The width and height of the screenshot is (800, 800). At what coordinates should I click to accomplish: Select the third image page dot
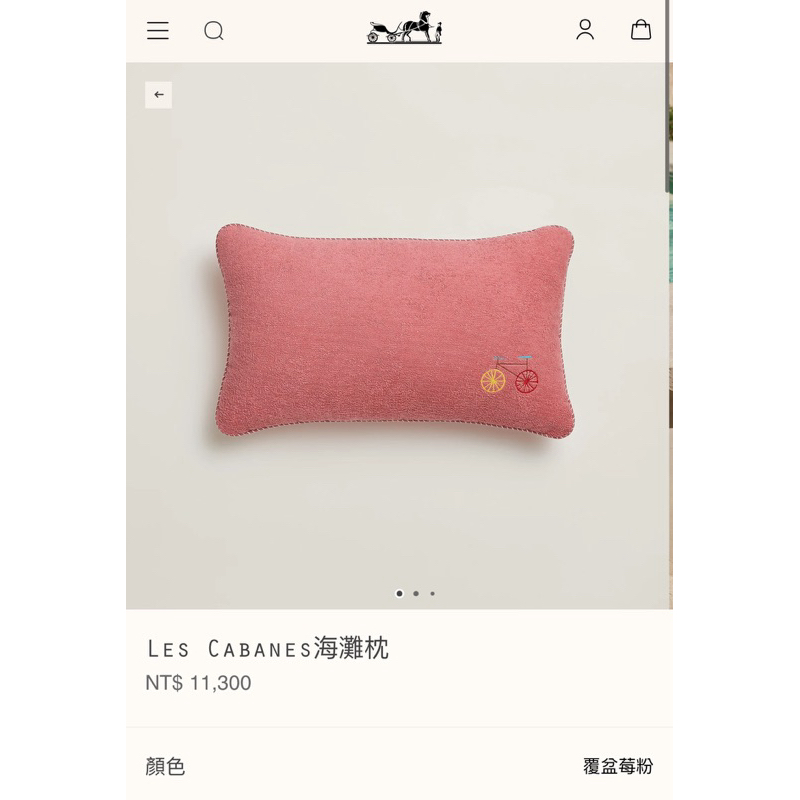[x=433, y=593]
